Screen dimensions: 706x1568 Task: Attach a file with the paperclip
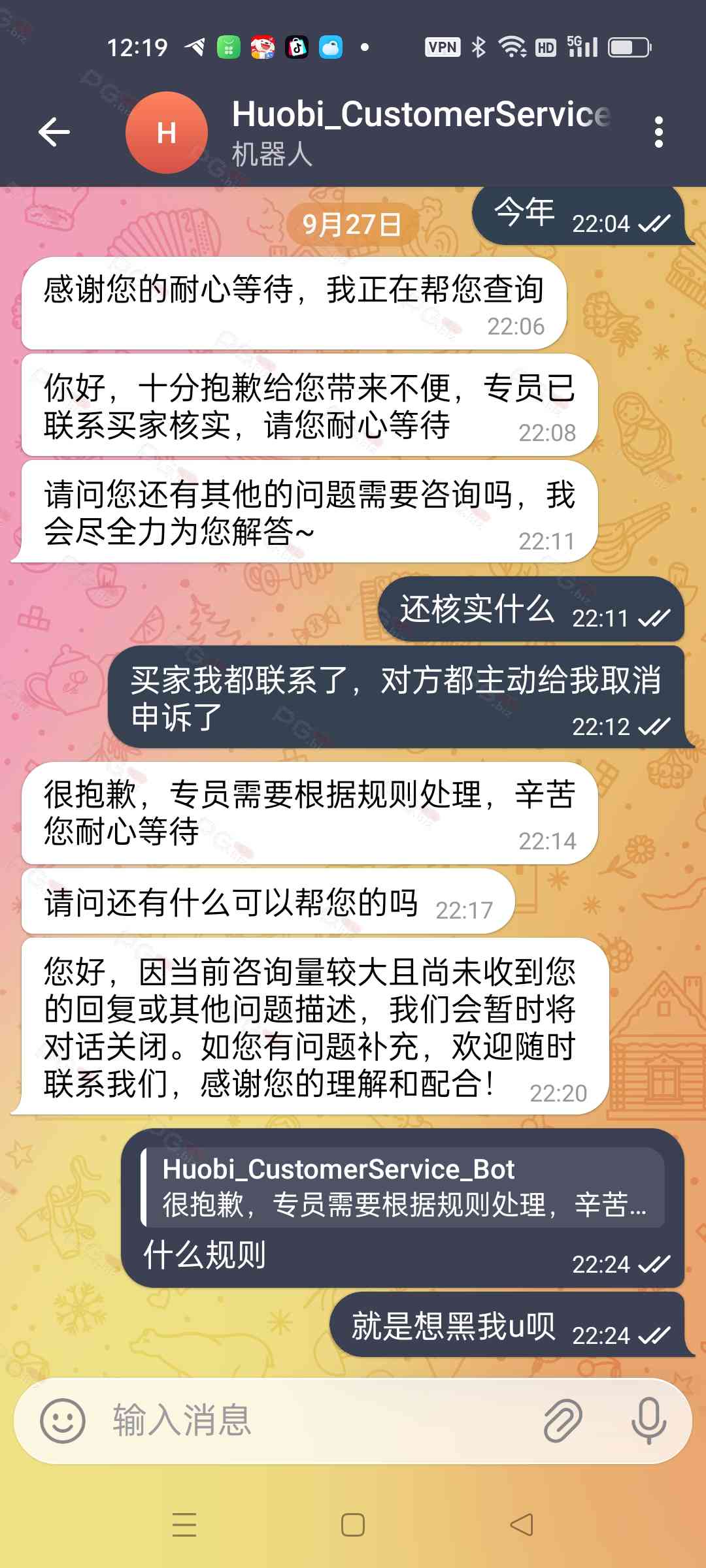point(563,1420)
